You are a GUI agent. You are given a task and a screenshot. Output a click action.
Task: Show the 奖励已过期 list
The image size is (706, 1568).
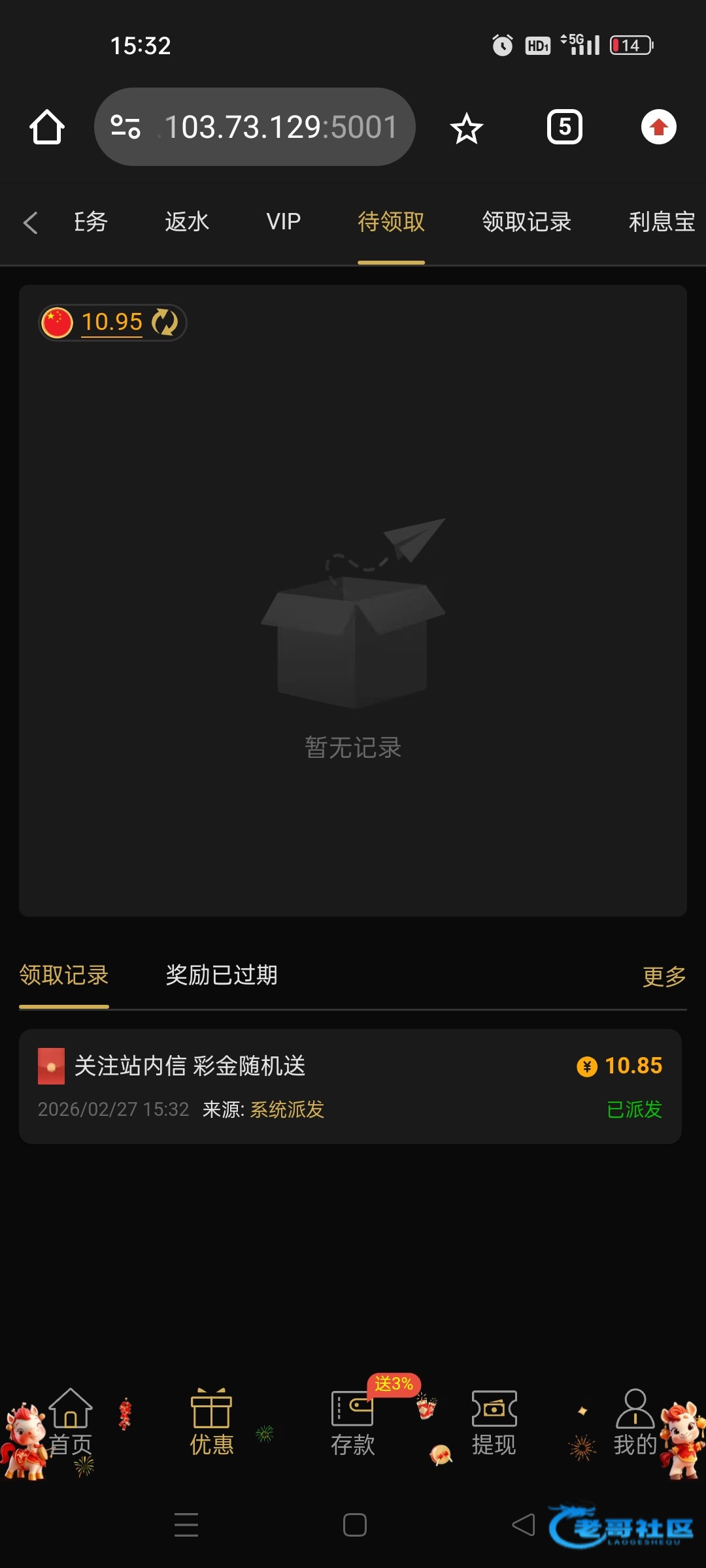pos(222,975)
